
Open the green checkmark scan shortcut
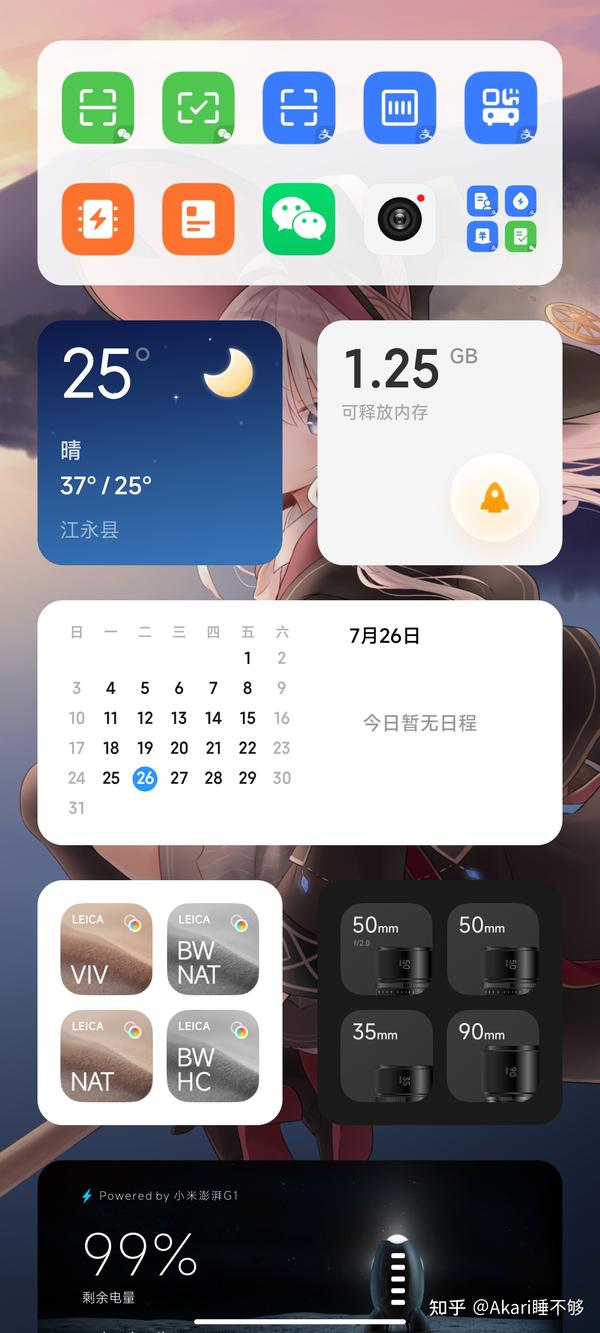tap(198, 108)
